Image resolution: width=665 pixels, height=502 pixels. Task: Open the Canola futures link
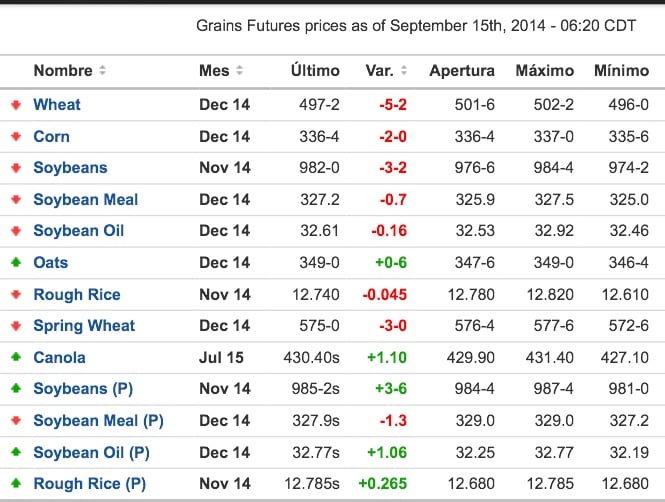pos(59,357)
